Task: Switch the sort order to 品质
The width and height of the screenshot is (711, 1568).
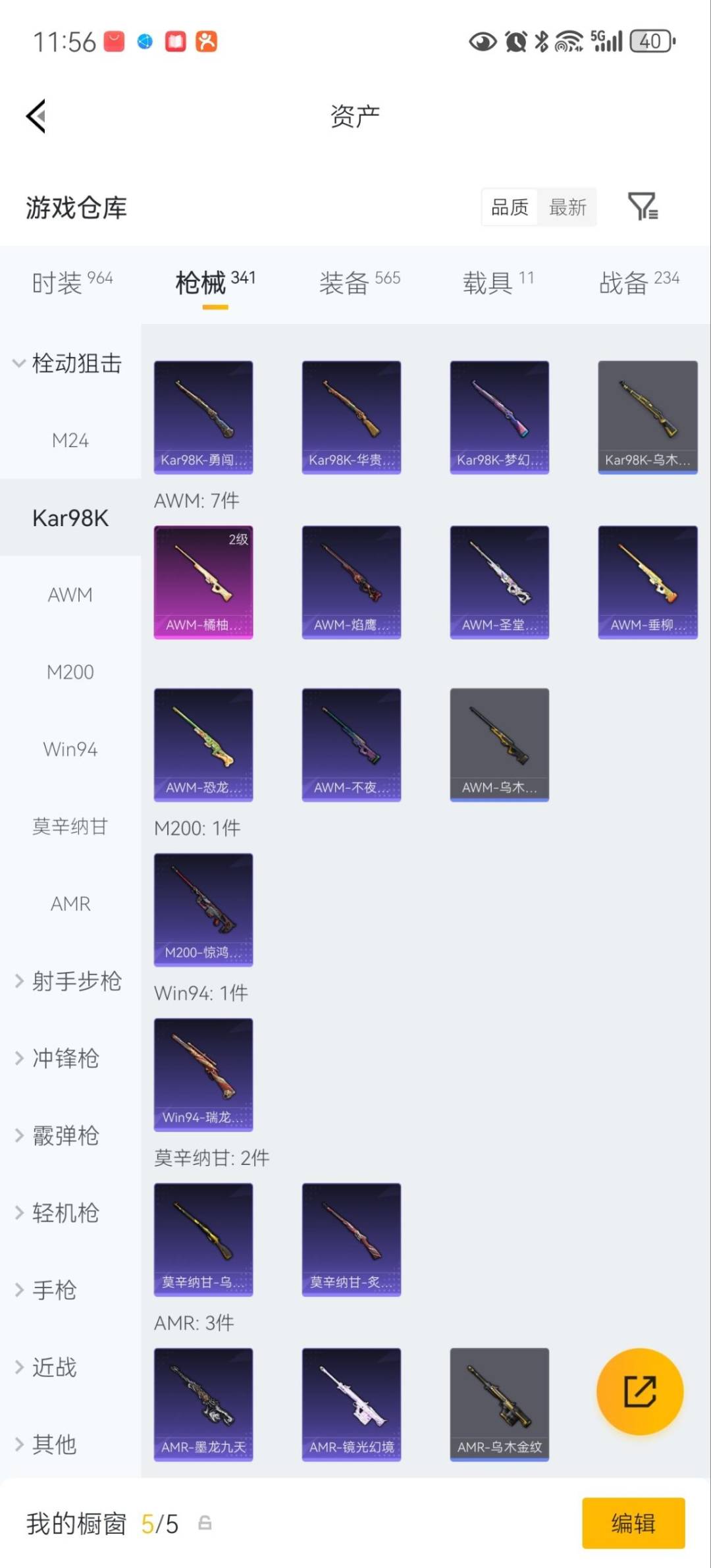Action: point(508,207)
